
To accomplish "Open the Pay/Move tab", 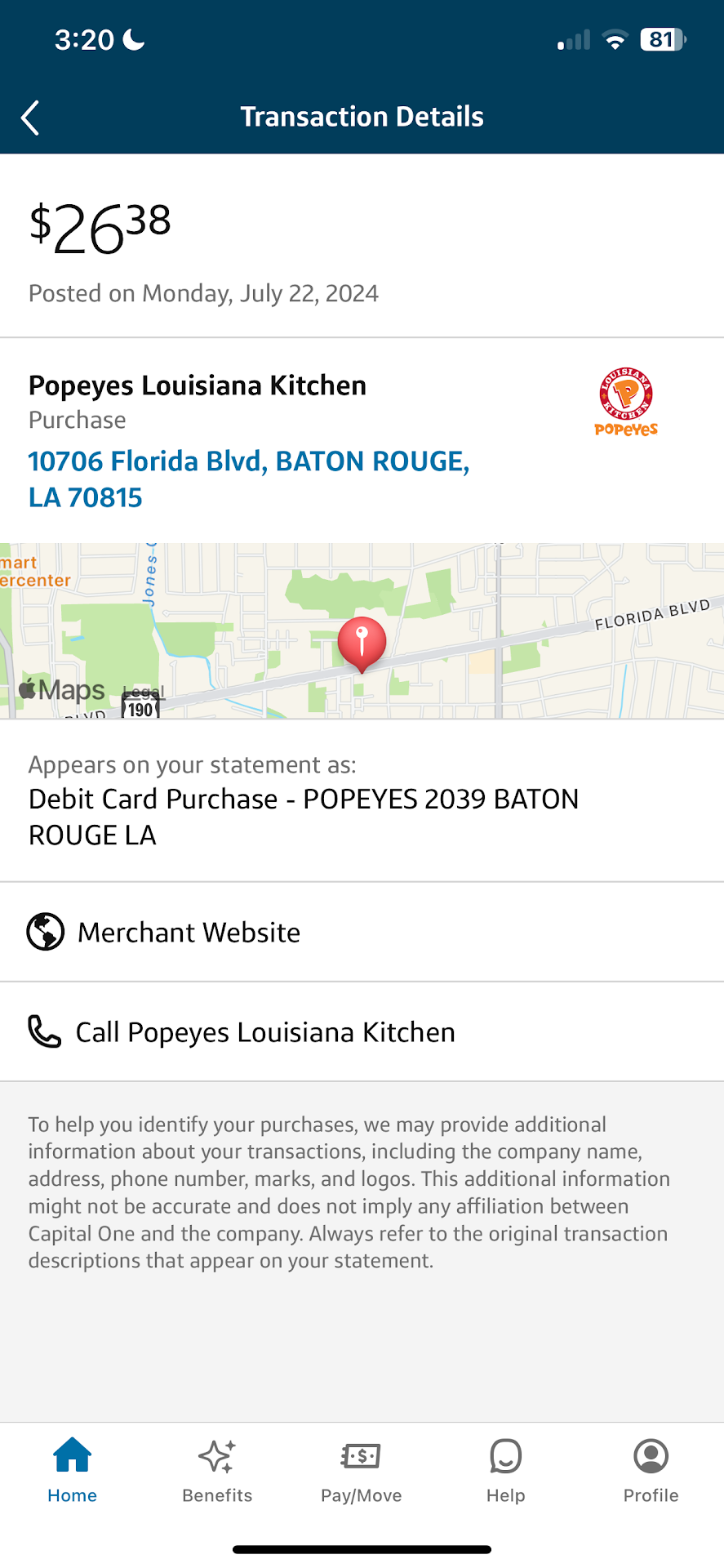I will [361, 1470].
